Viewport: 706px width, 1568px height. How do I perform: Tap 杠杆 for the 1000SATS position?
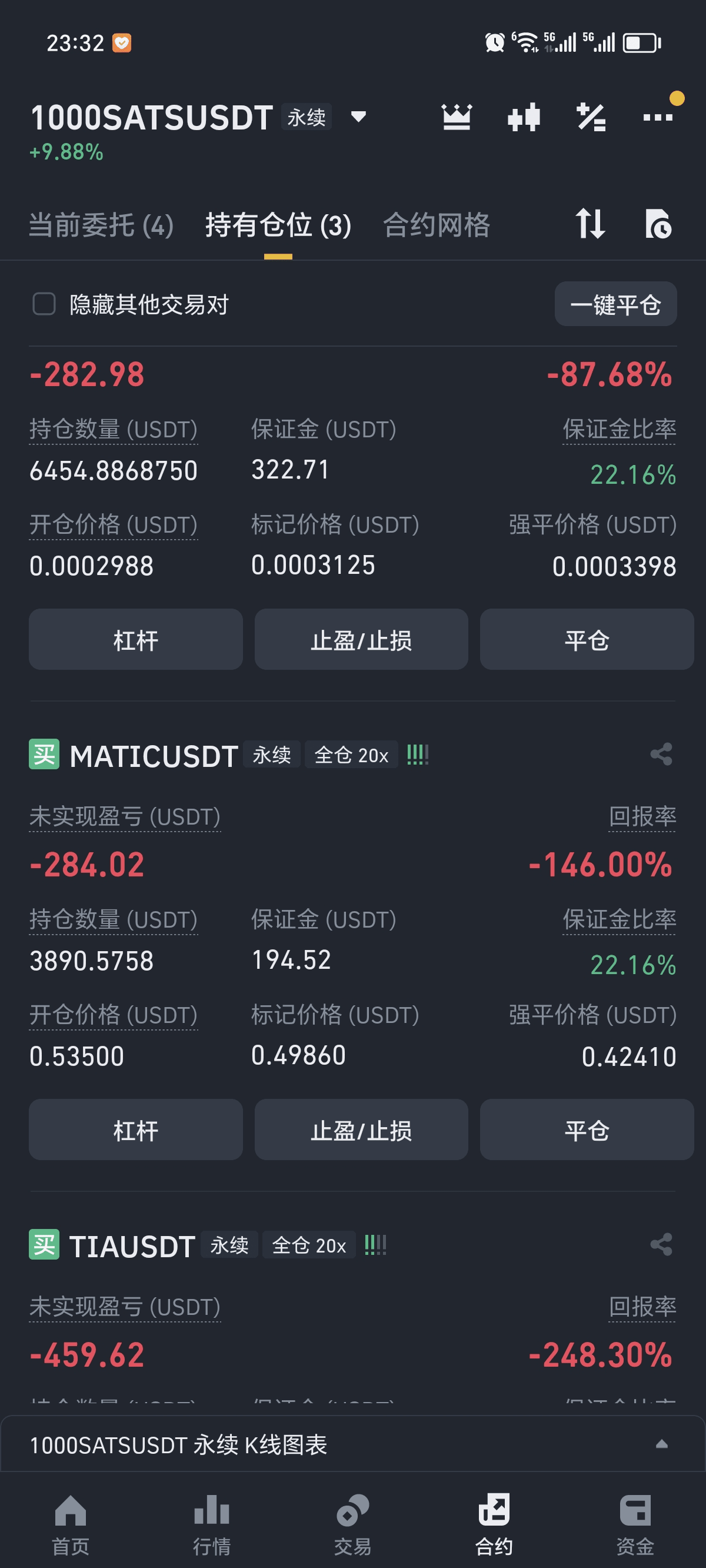tap(136, 640)
